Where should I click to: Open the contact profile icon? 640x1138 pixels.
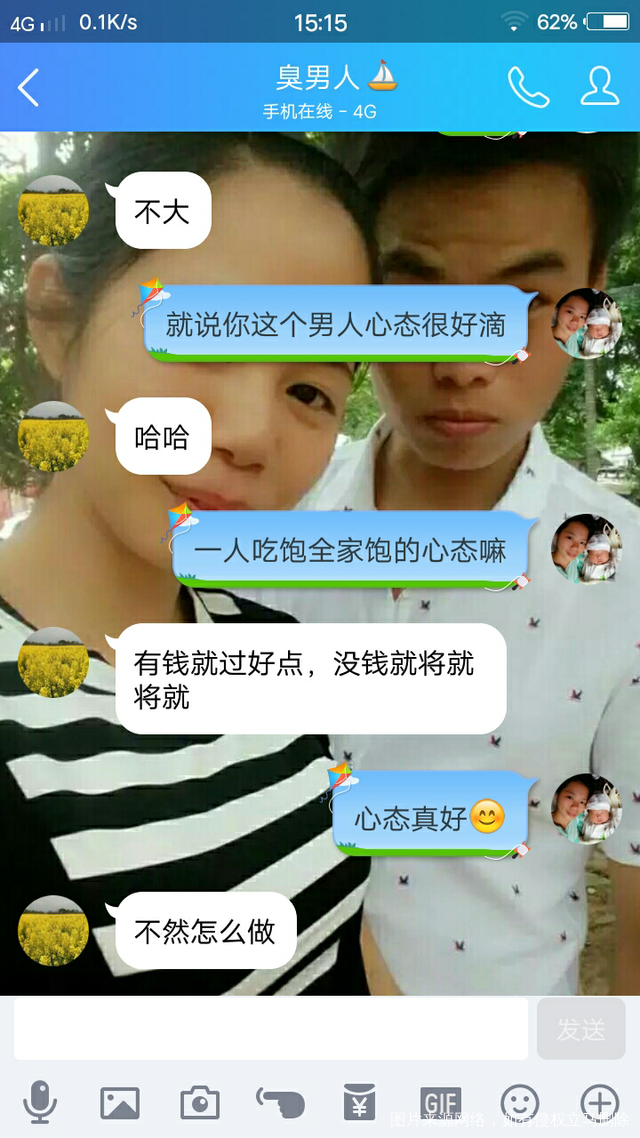(599, 88)
